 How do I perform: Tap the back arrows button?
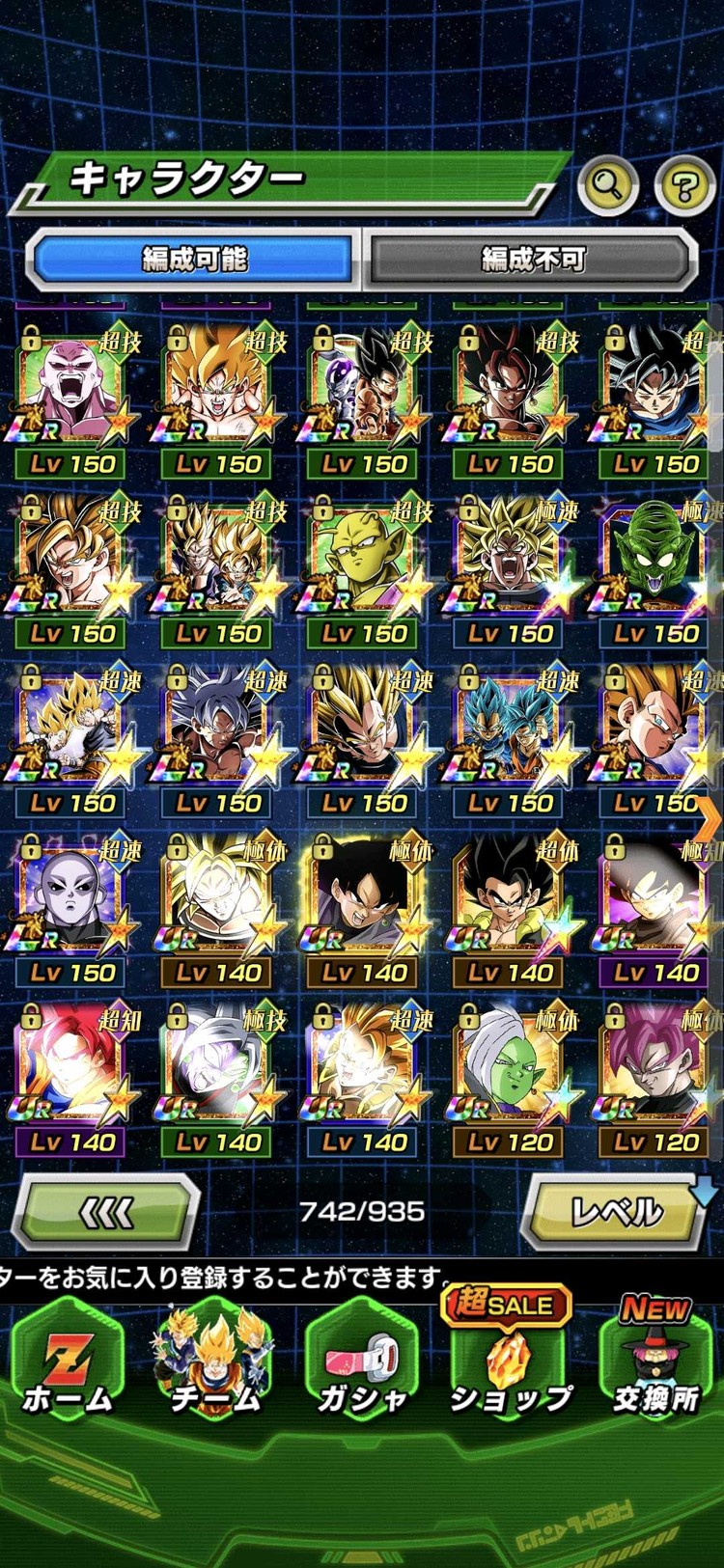pyautogui.click(x=106, y=1212)
